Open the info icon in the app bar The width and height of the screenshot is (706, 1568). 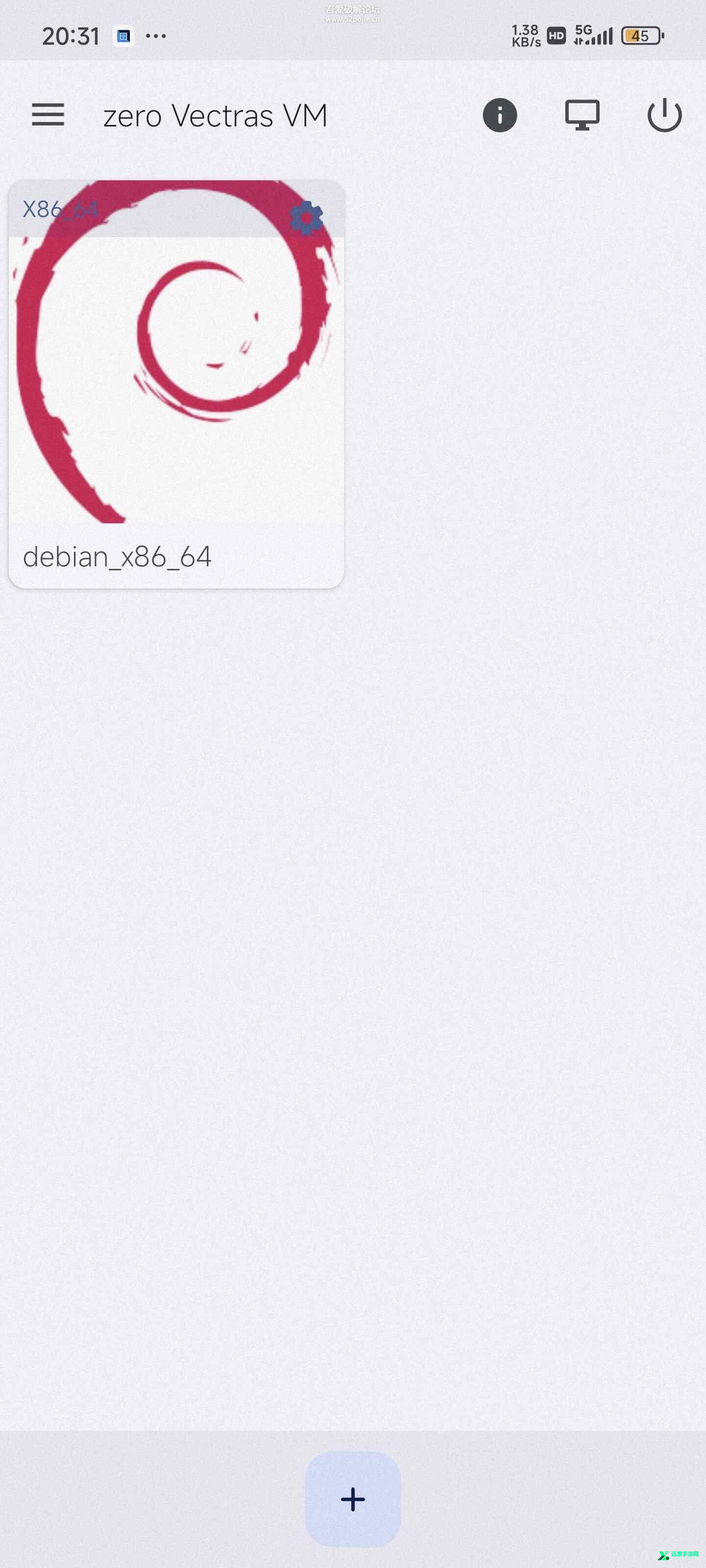[x=500, y=115]
